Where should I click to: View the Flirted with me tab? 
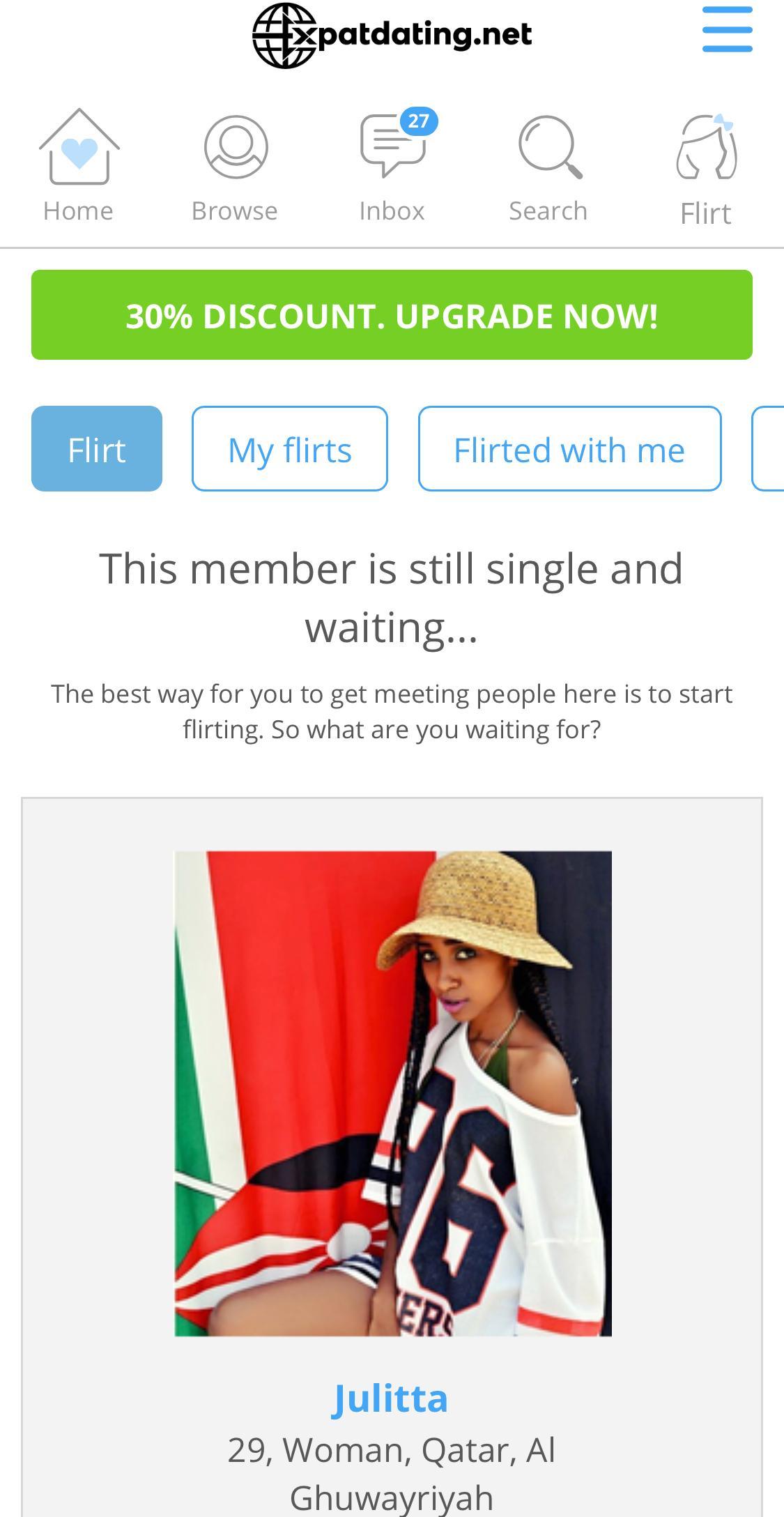pos(569,448)
